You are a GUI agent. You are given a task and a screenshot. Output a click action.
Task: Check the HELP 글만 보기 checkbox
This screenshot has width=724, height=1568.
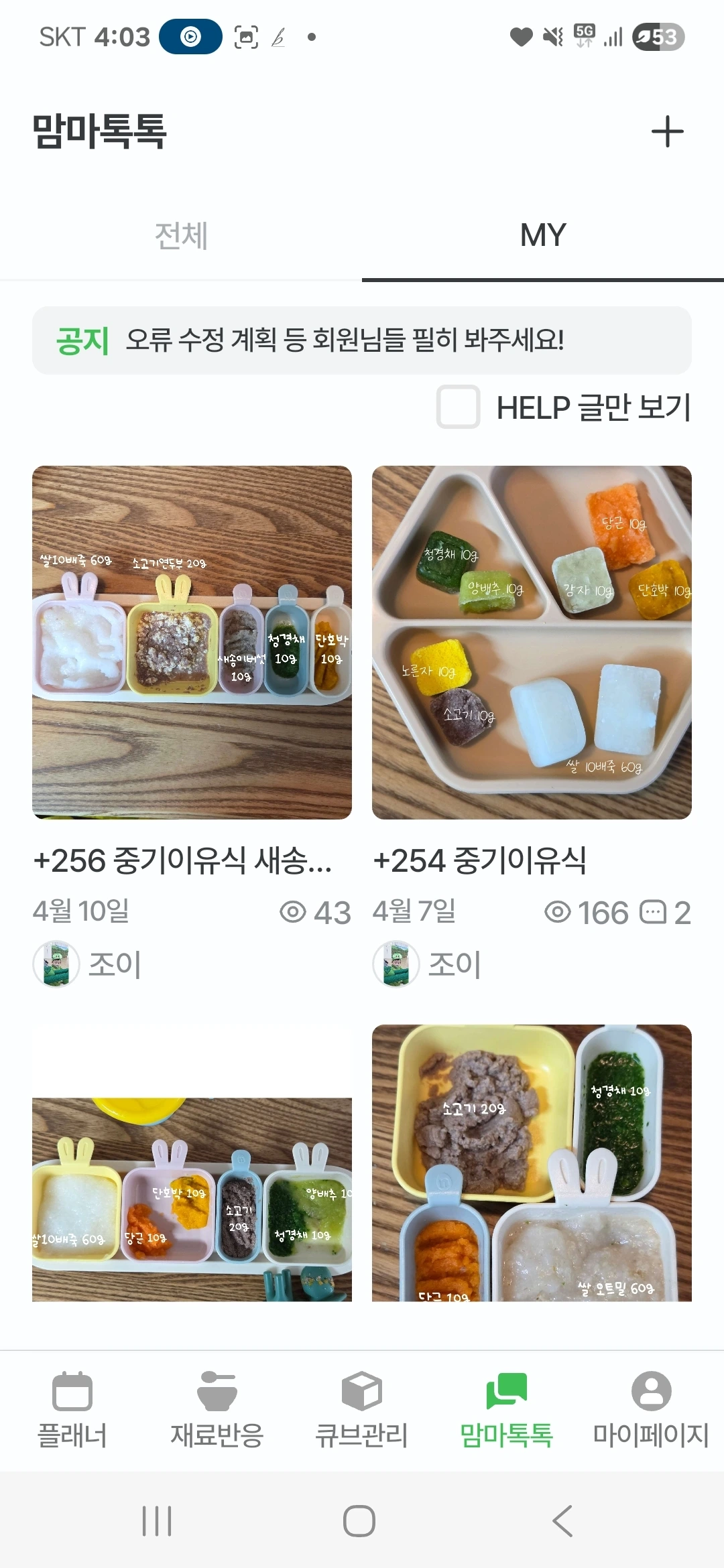[x=459, y=407]
